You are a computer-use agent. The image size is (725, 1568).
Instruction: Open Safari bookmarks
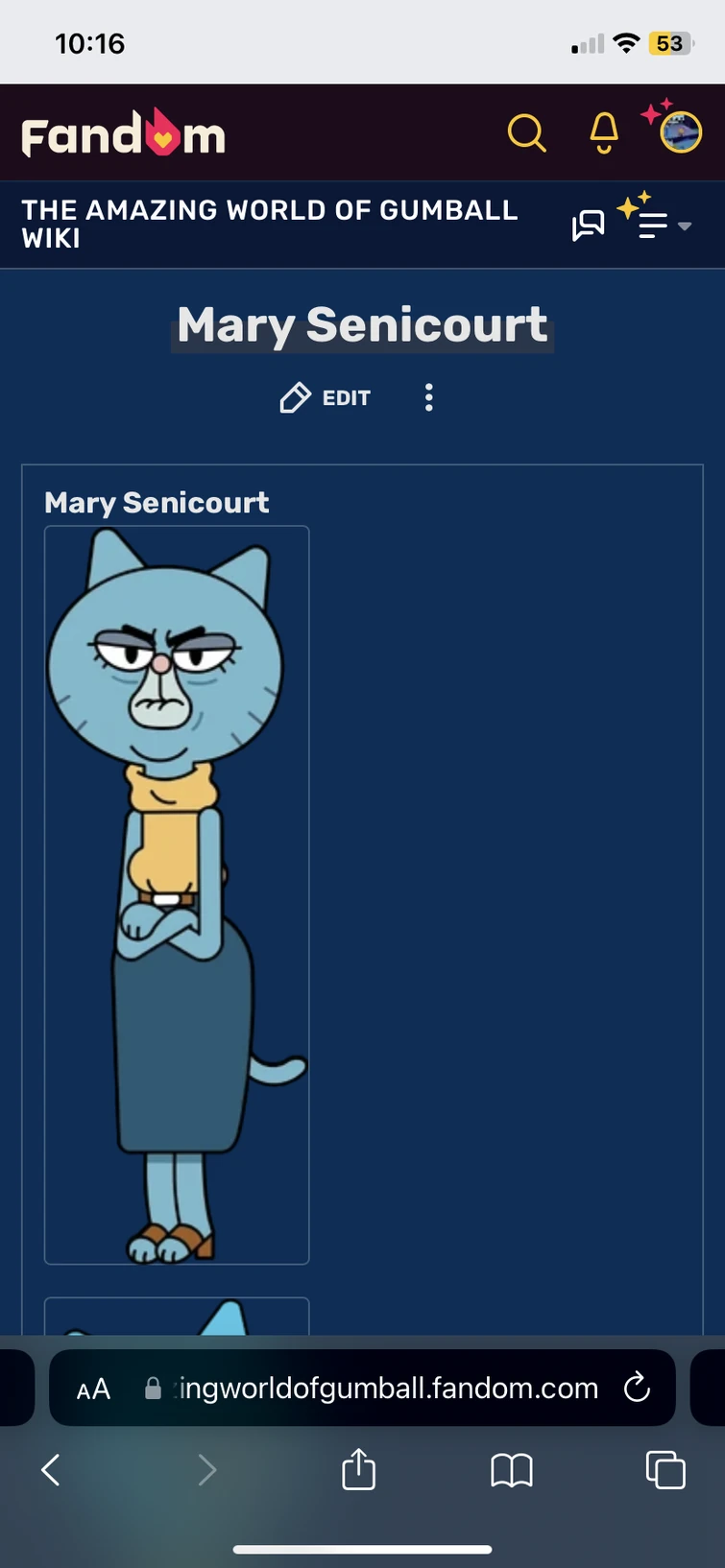pyautogui.click(x=511, y=1469)
